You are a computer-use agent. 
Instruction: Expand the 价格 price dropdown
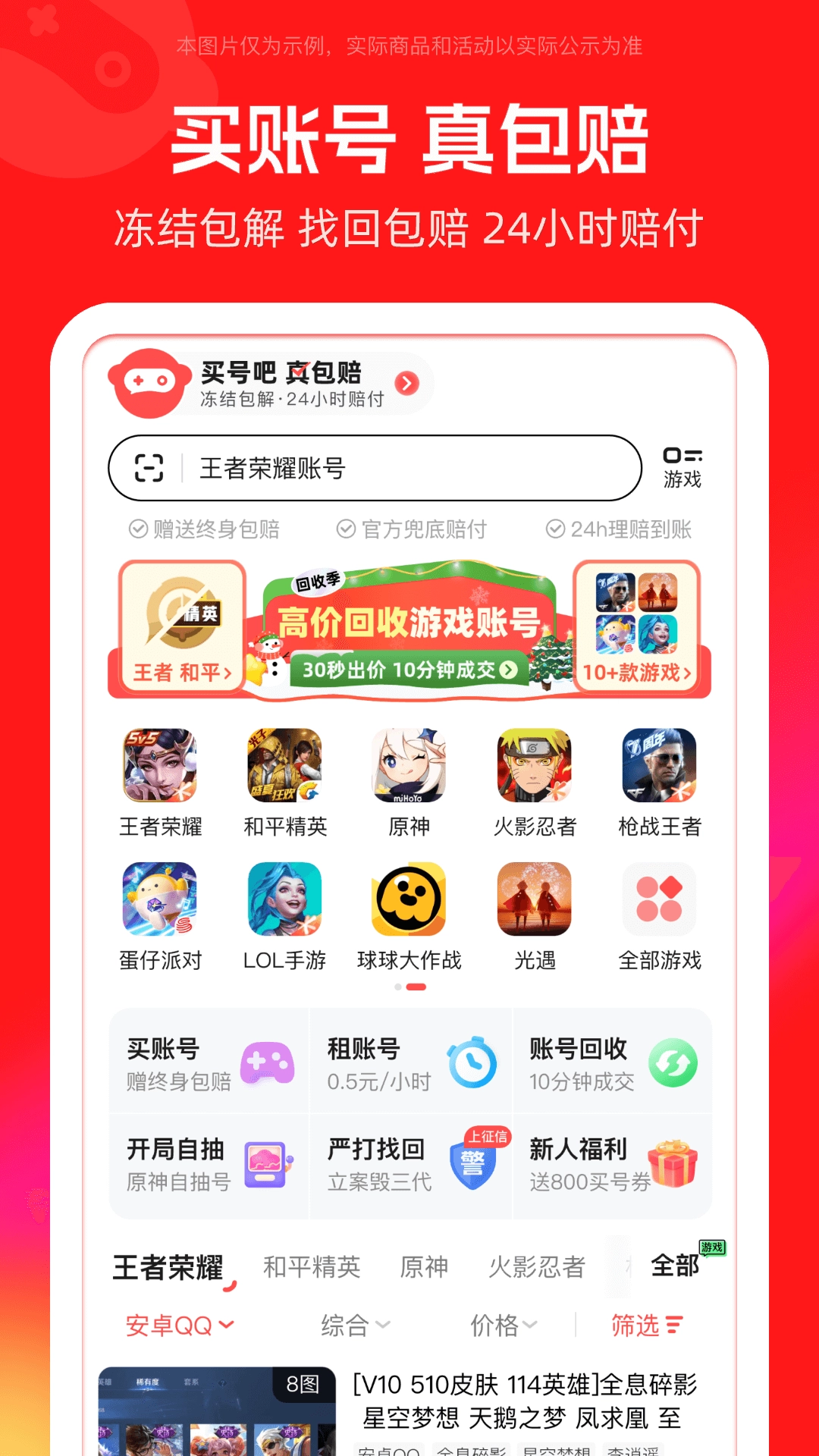point(504,1325)
